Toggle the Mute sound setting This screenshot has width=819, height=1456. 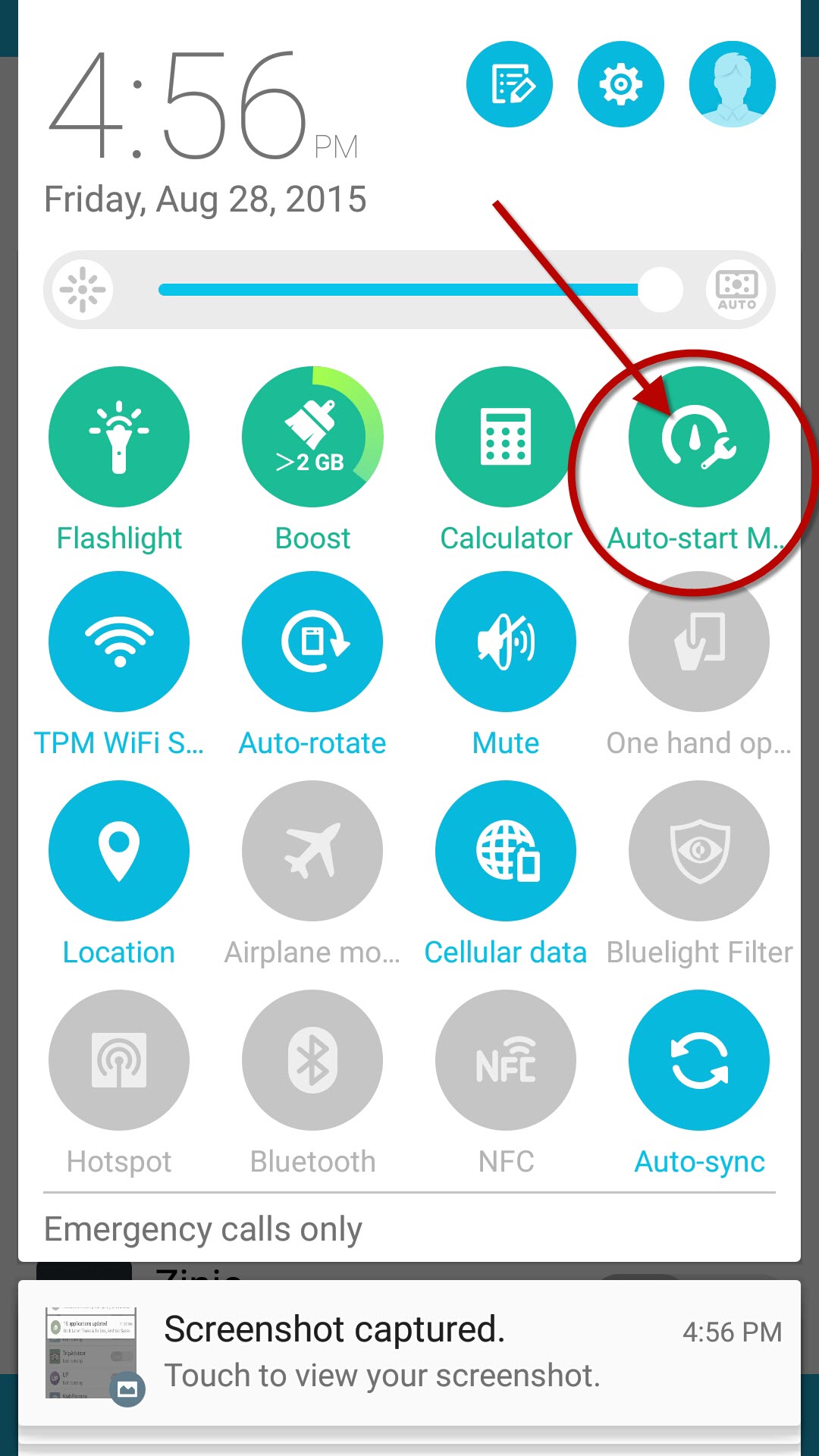point(506,642)
